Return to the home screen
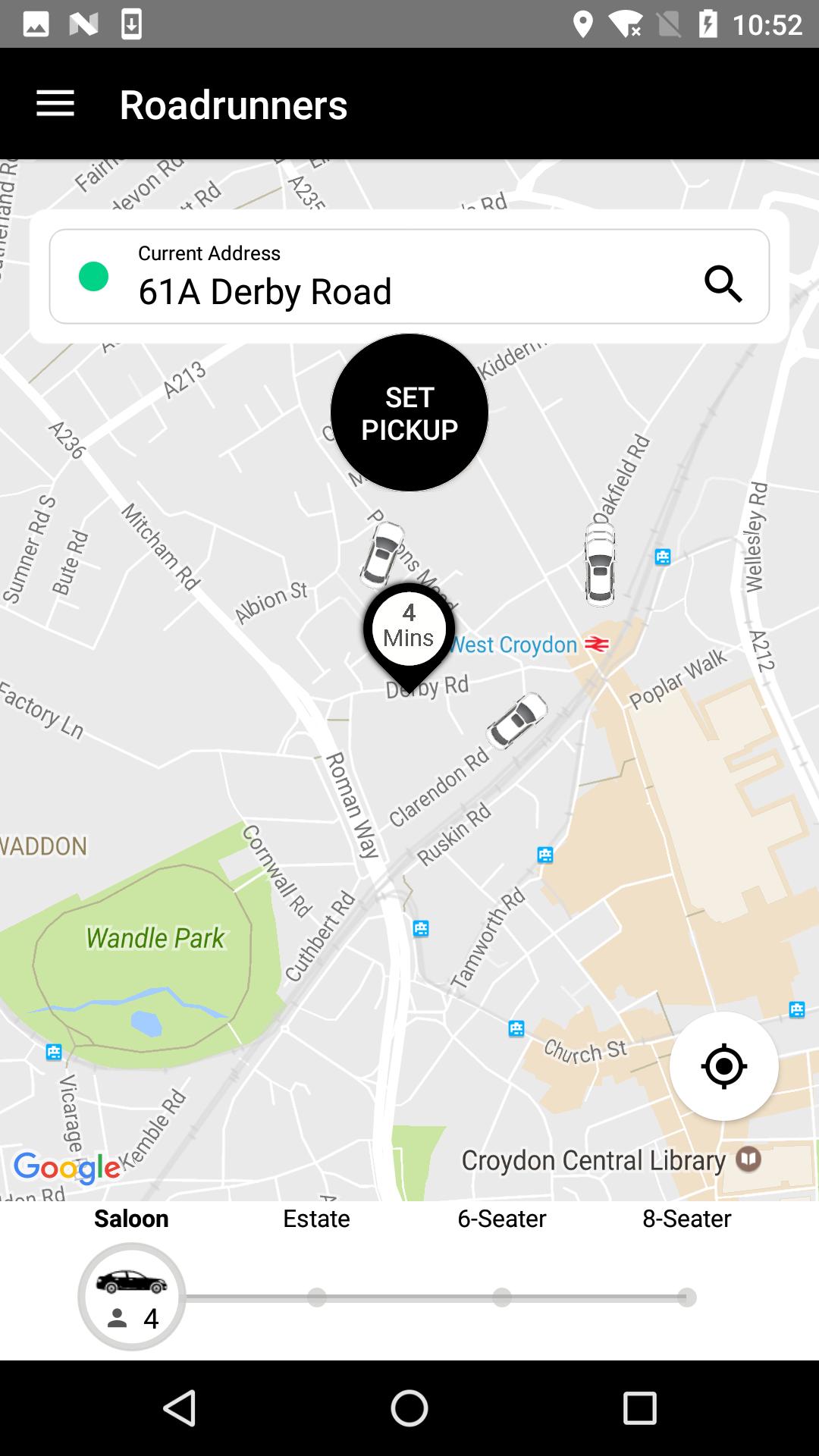Viewport: 819px width, 1456px height. point(409,1409)
